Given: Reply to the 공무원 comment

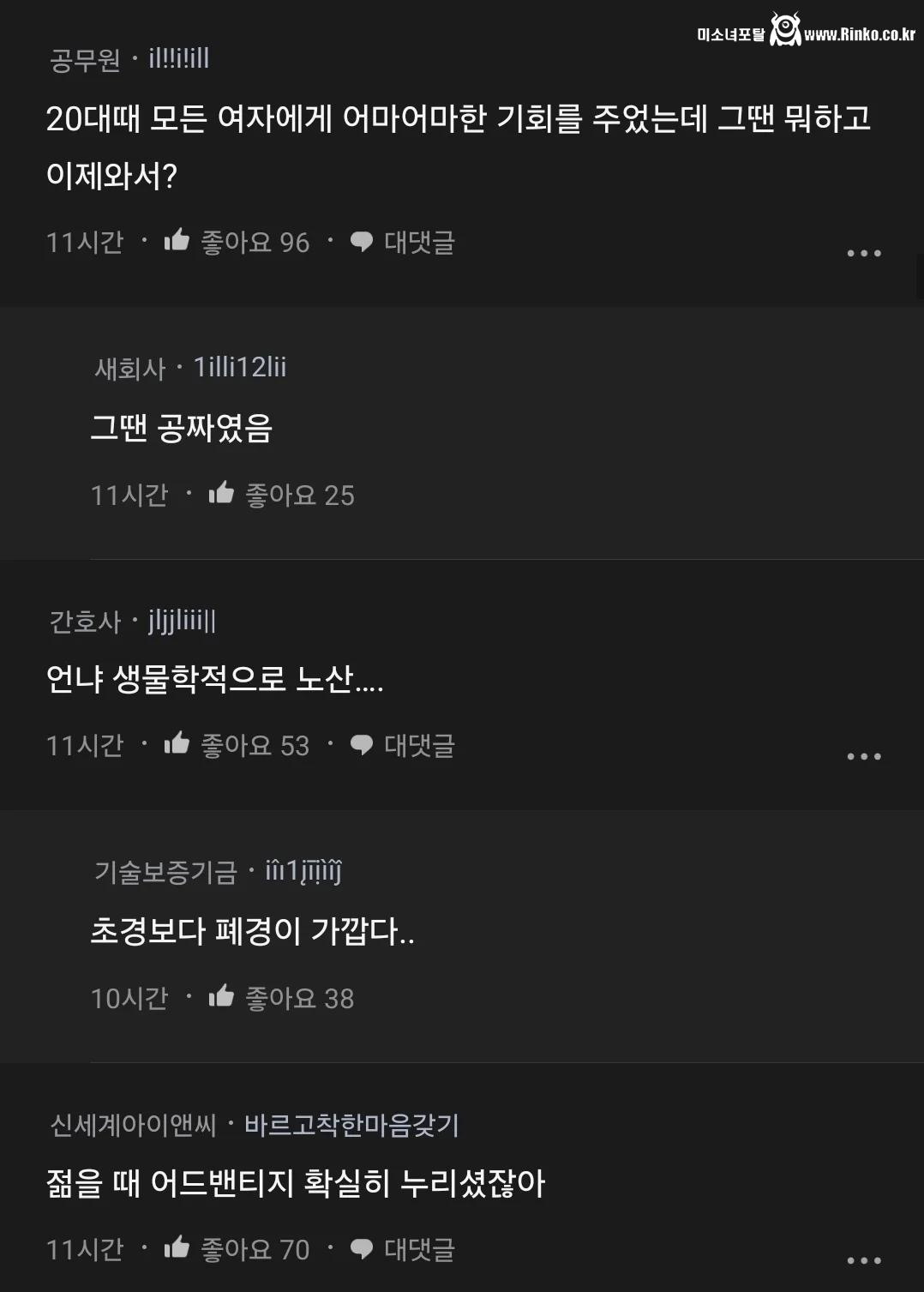Looking at the screenshot, I should [x=403, y=243].
